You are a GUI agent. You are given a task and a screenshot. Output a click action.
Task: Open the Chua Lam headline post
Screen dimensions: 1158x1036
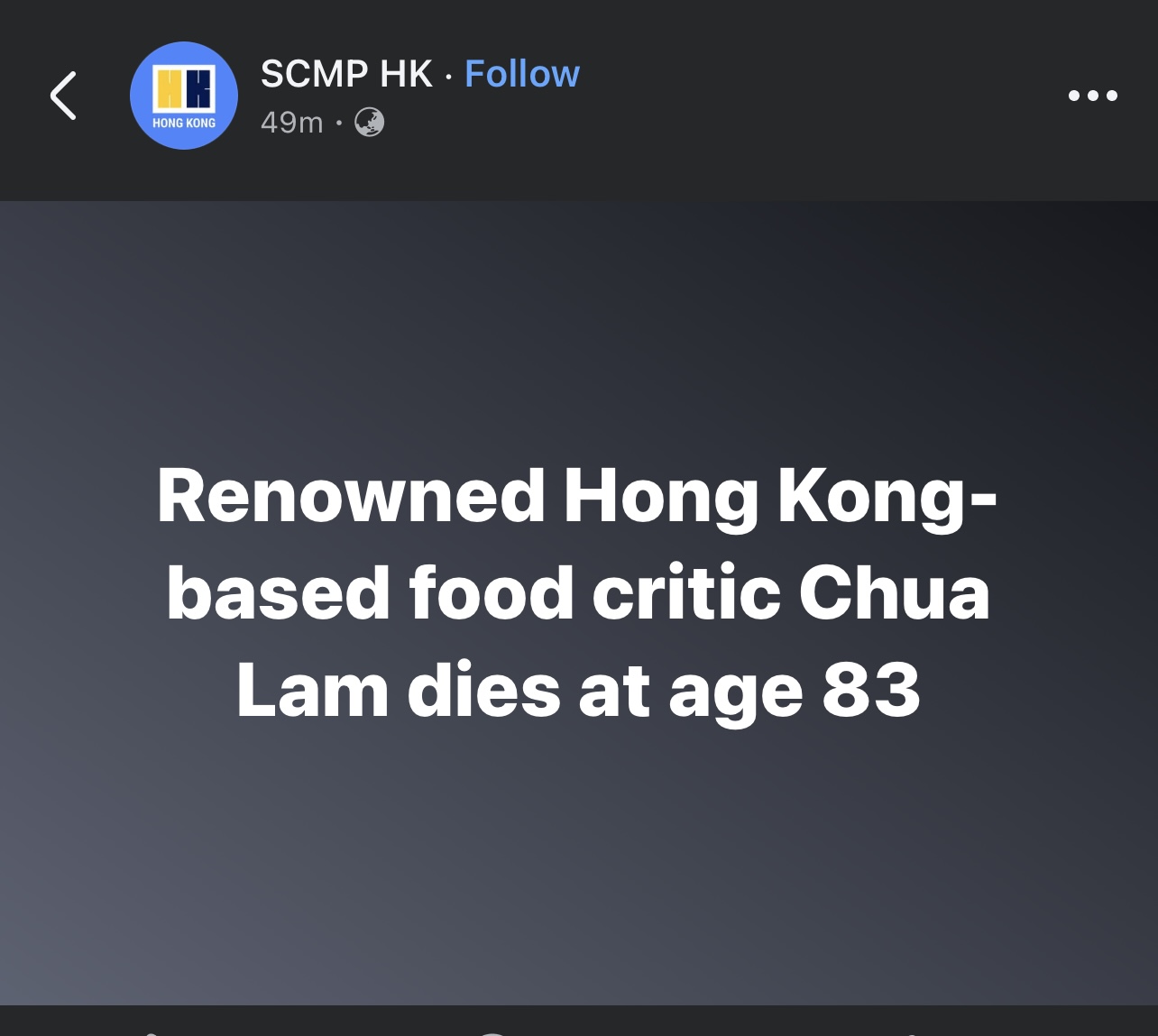579,592
